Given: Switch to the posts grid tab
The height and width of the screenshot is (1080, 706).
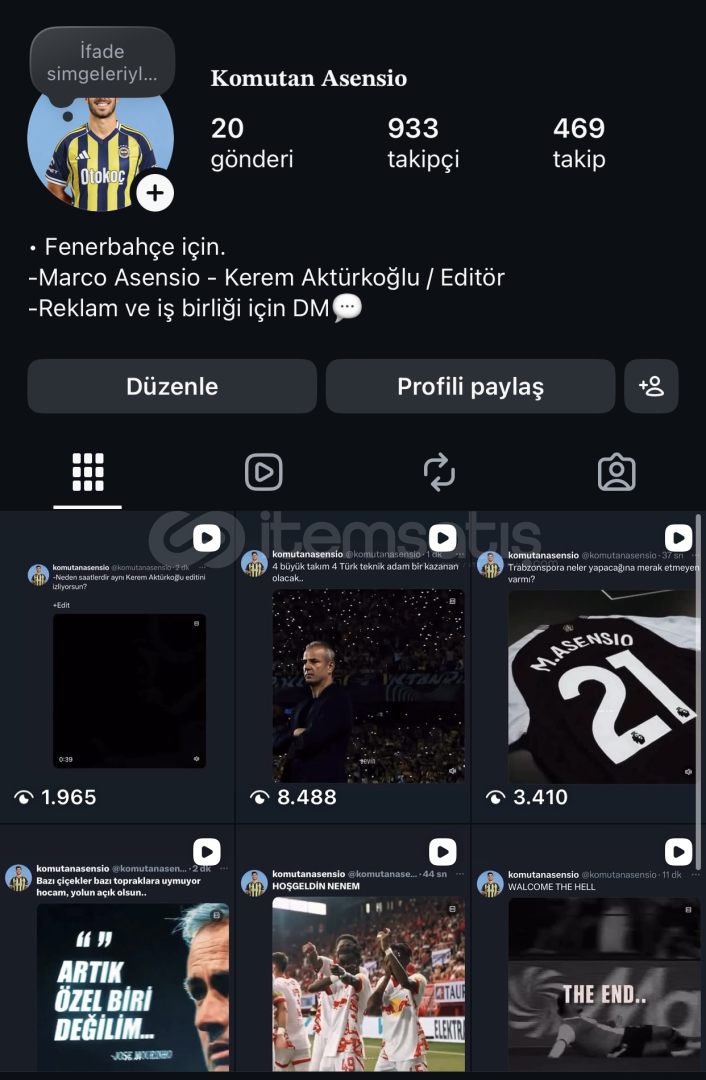Looking at the screenshot, I should pos(88,472).
